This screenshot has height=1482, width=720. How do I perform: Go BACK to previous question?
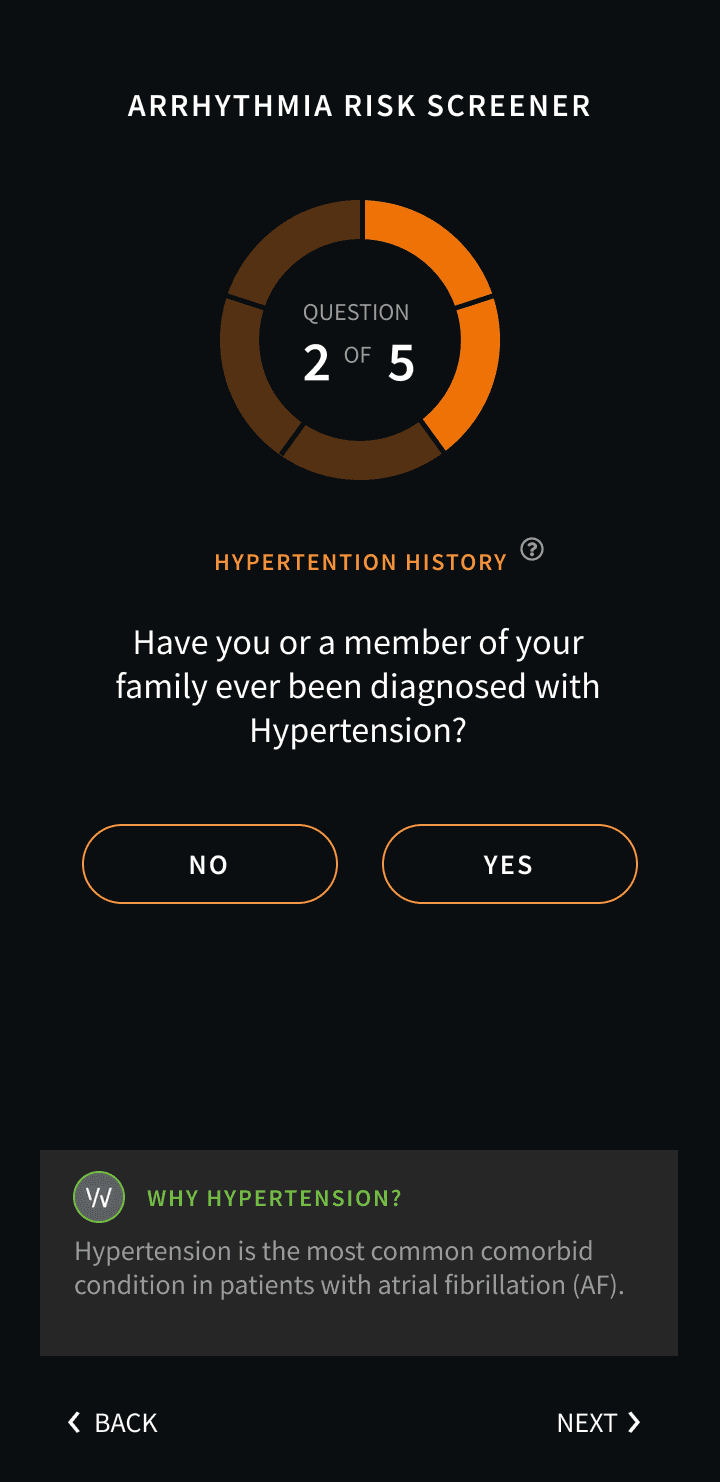pos(112,1423)
